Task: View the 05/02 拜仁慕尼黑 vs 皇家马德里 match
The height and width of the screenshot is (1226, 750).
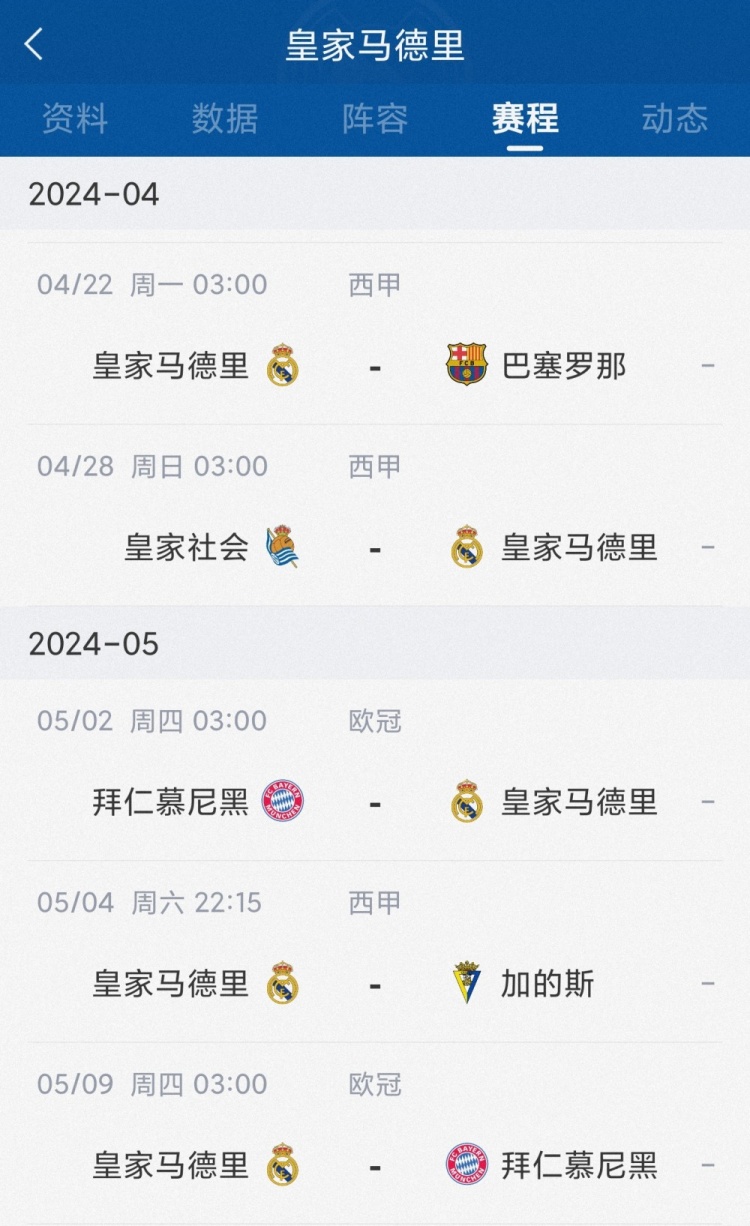Action: [375, 801]
